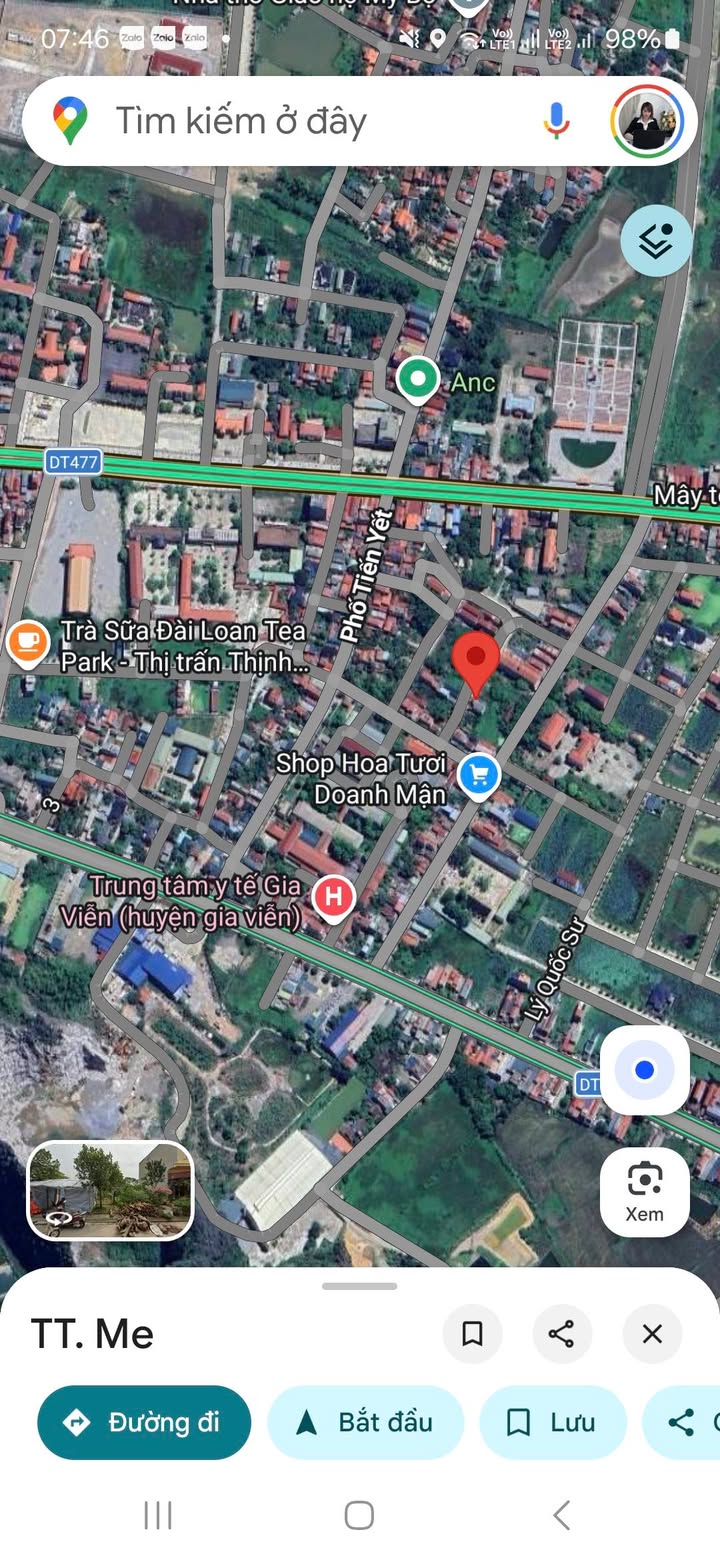Screen dimensions: 720x1560
Task: Open the account profile picture
Action: (x=647, y=122)
